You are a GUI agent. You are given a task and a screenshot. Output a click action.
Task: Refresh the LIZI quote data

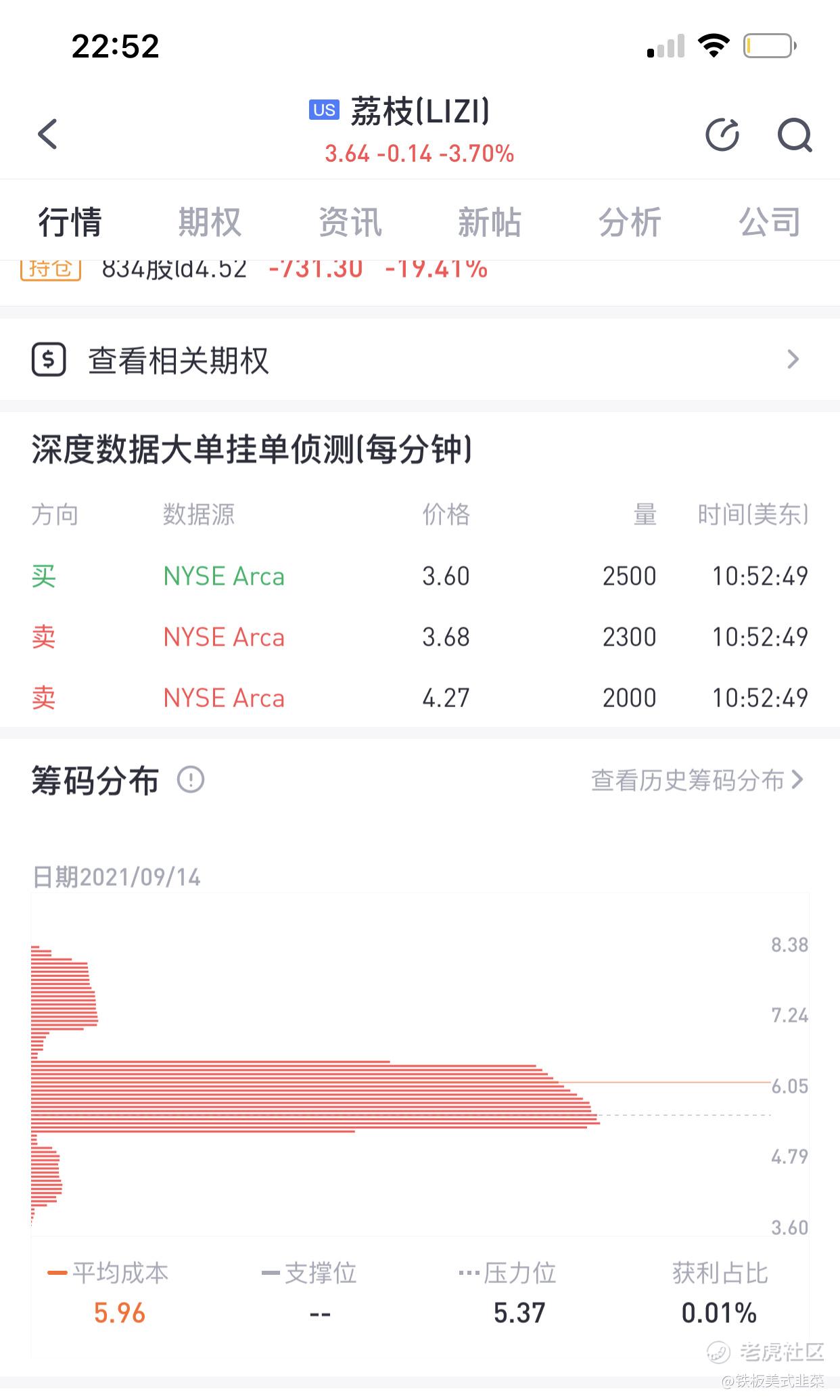(722, 135)
